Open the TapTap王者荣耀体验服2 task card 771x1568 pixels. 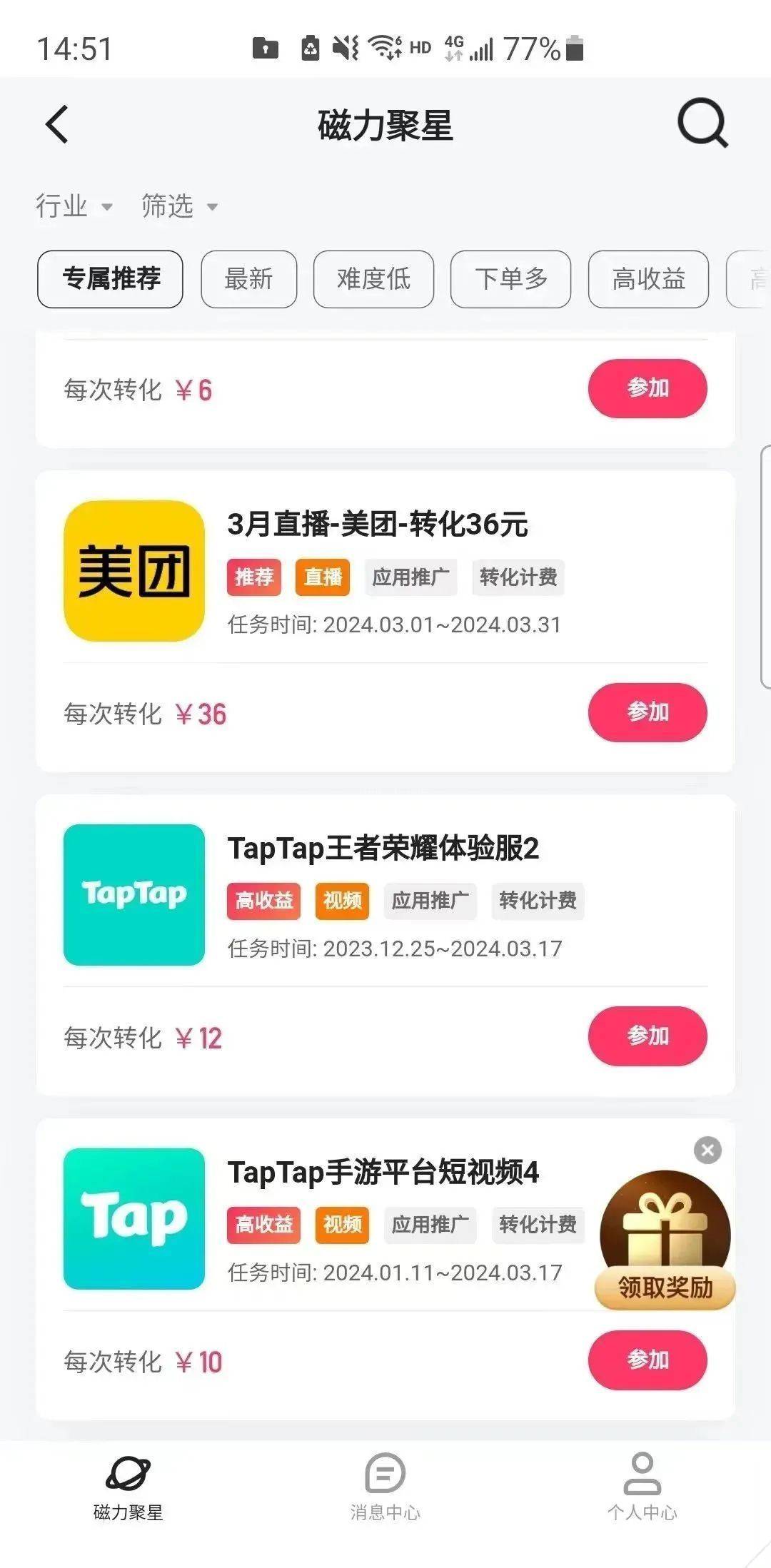(383, 849)
